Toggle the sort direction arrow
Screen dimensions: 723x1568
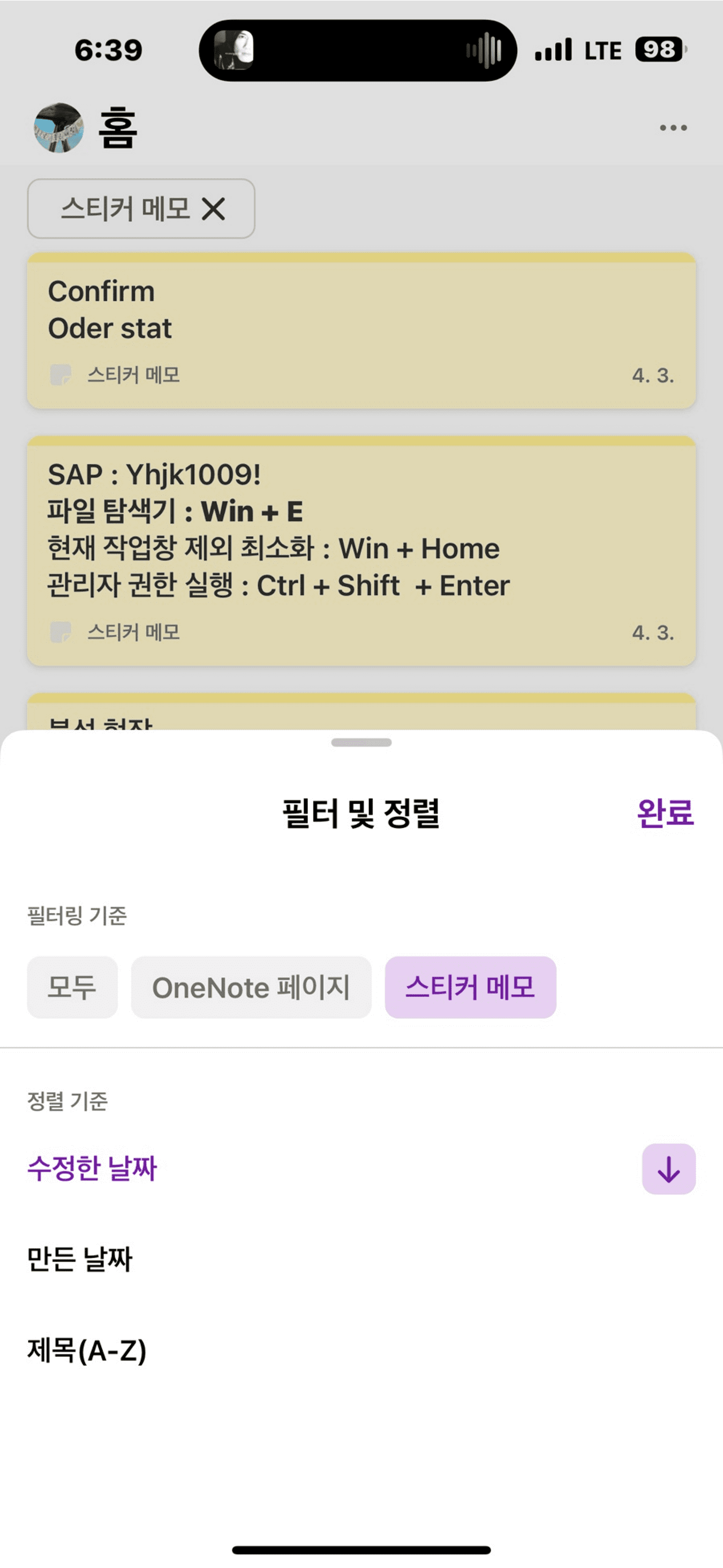click(x=668, y=1169)
